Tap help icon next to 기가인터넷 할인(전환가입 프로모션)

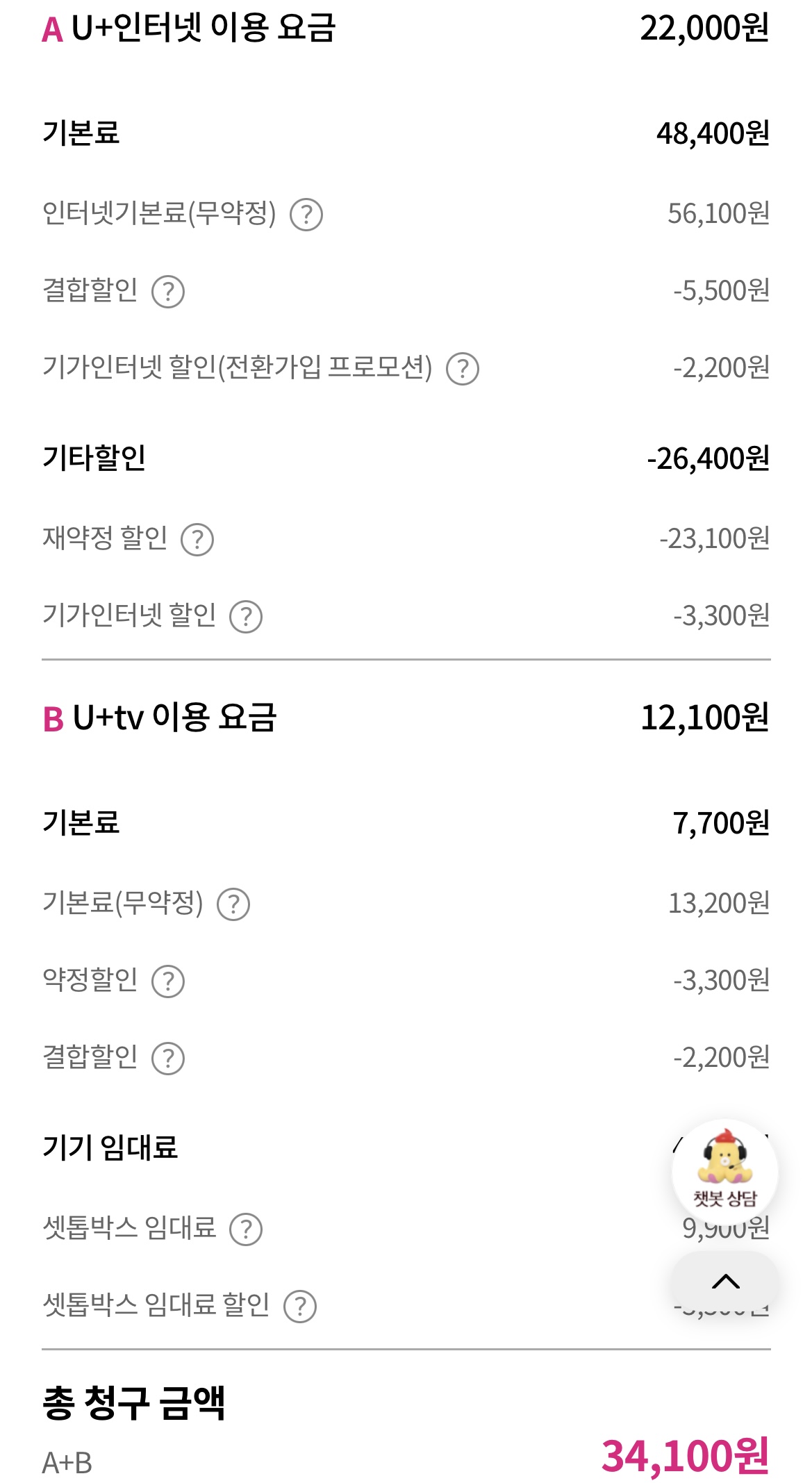click(463, 369)
